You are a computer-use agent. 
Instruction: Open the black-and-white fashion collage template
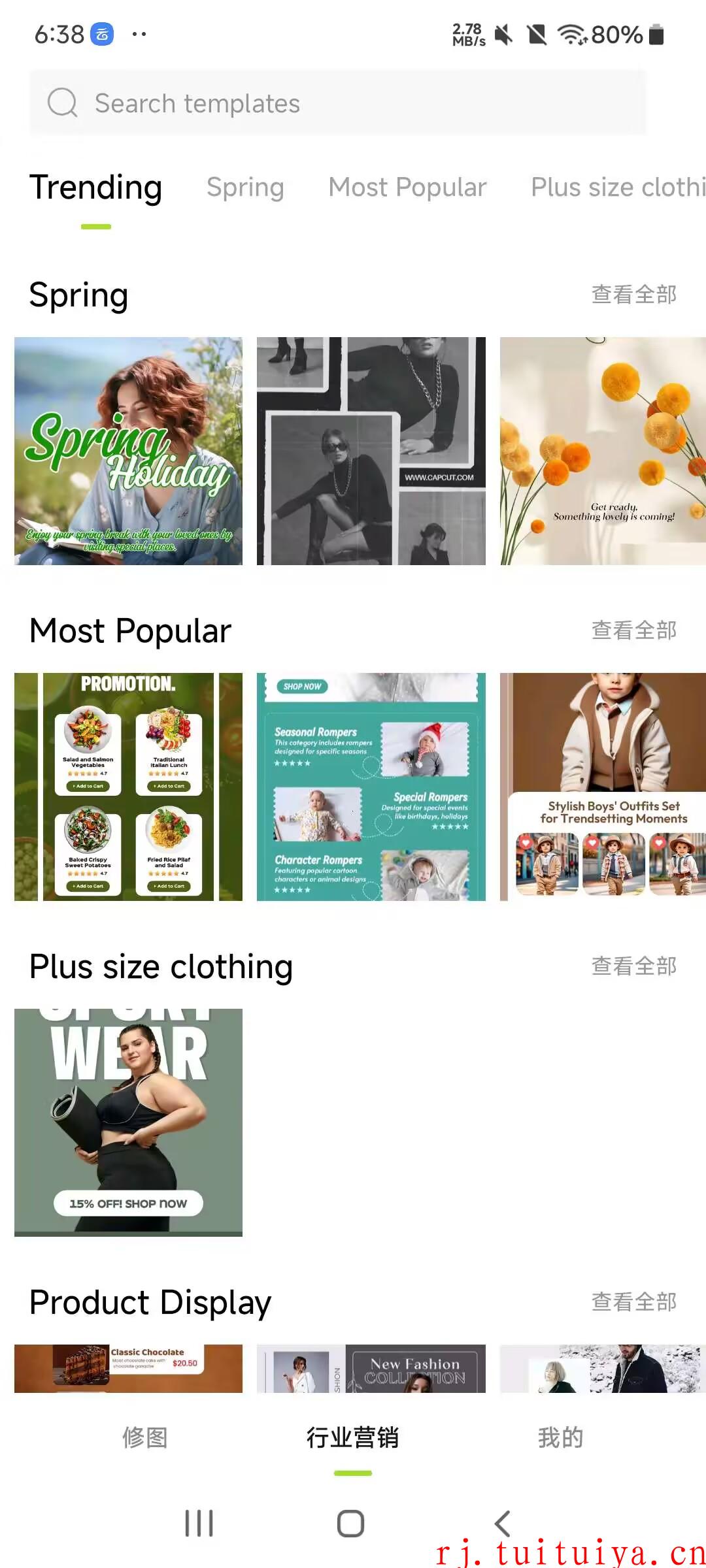[371, 451]
